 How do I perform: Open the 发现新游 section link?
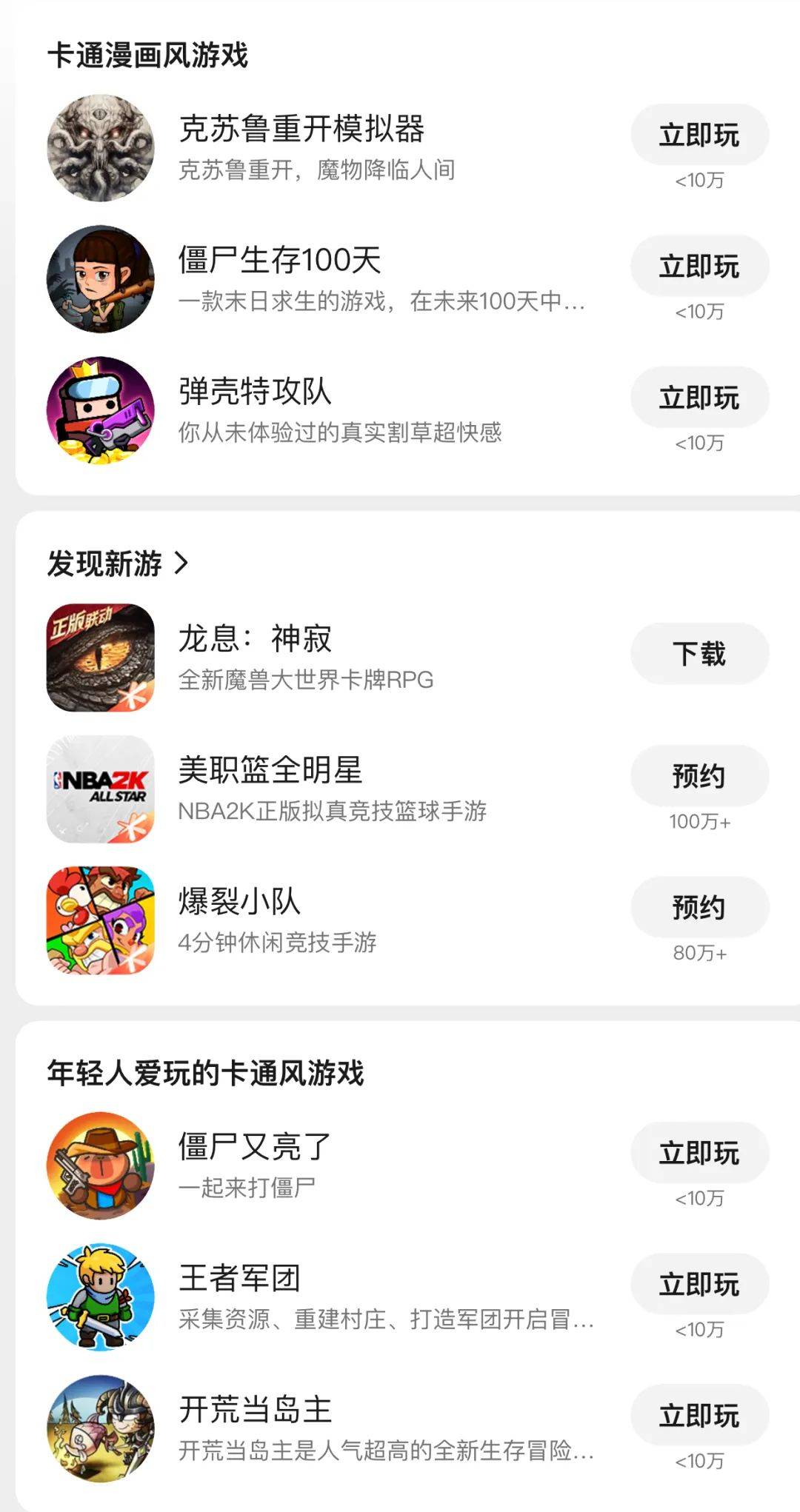click(x=119, y=563)
